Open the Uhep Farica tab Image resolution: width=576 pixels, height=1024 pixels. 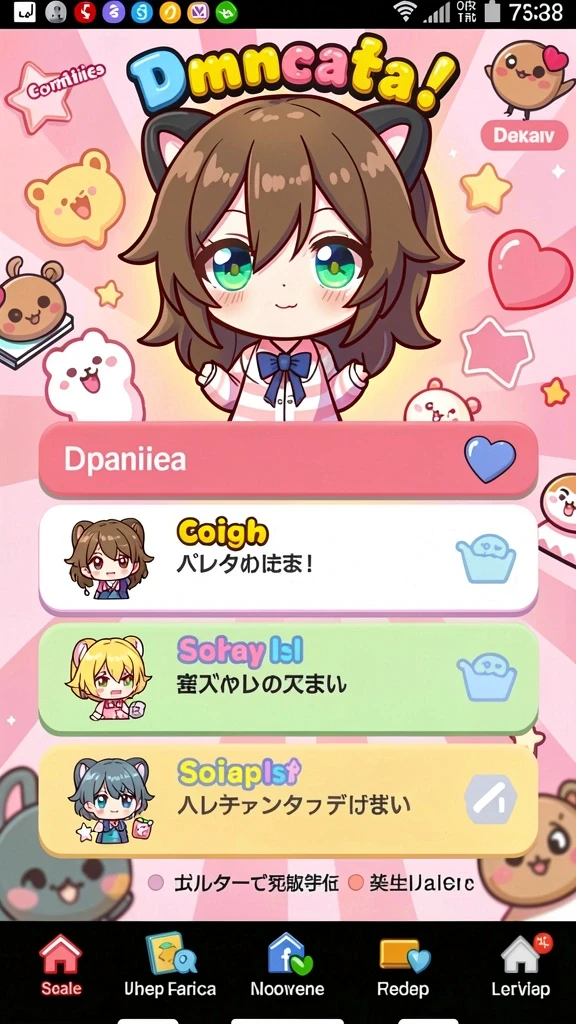click(x=170, y=965)
